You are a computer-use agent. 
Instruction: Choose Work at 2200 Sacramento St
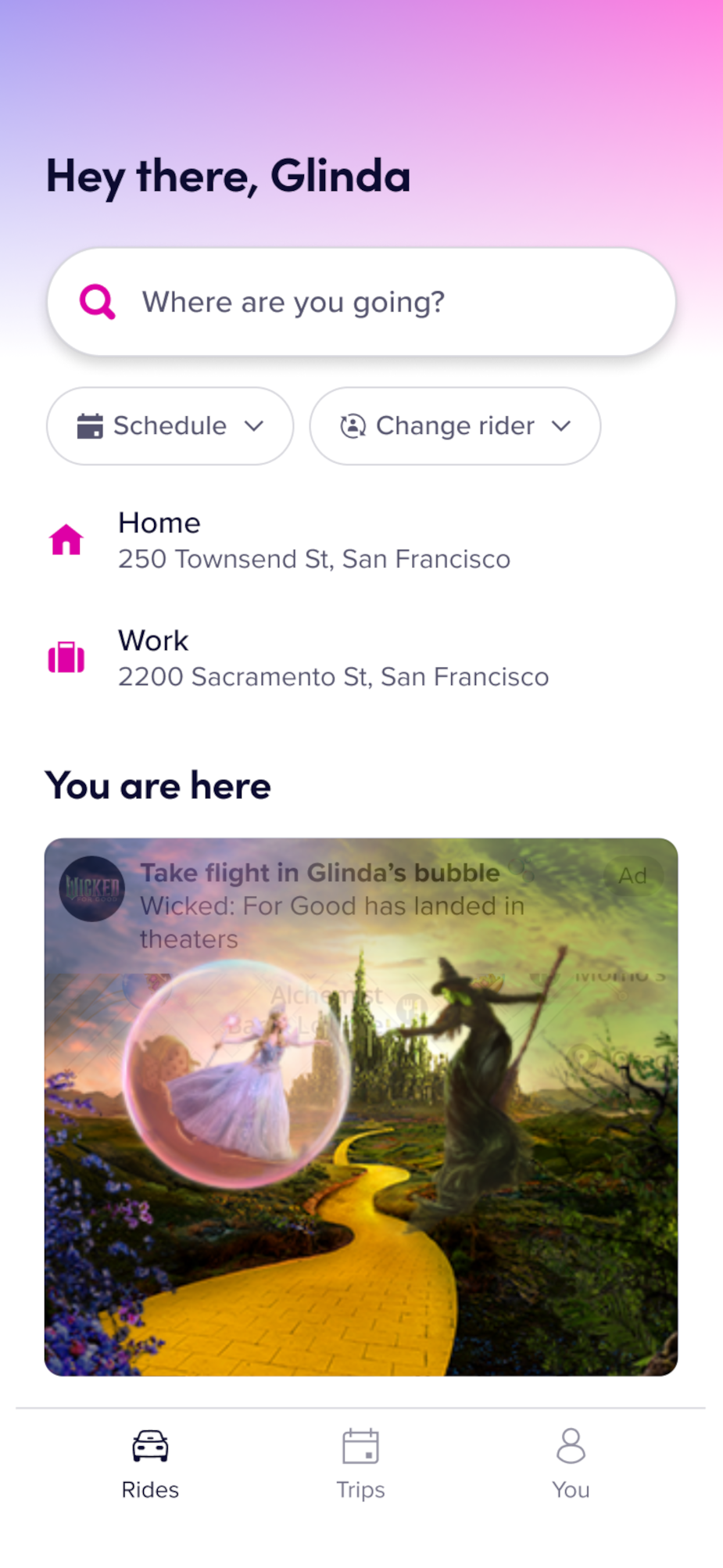coord(332,658)
